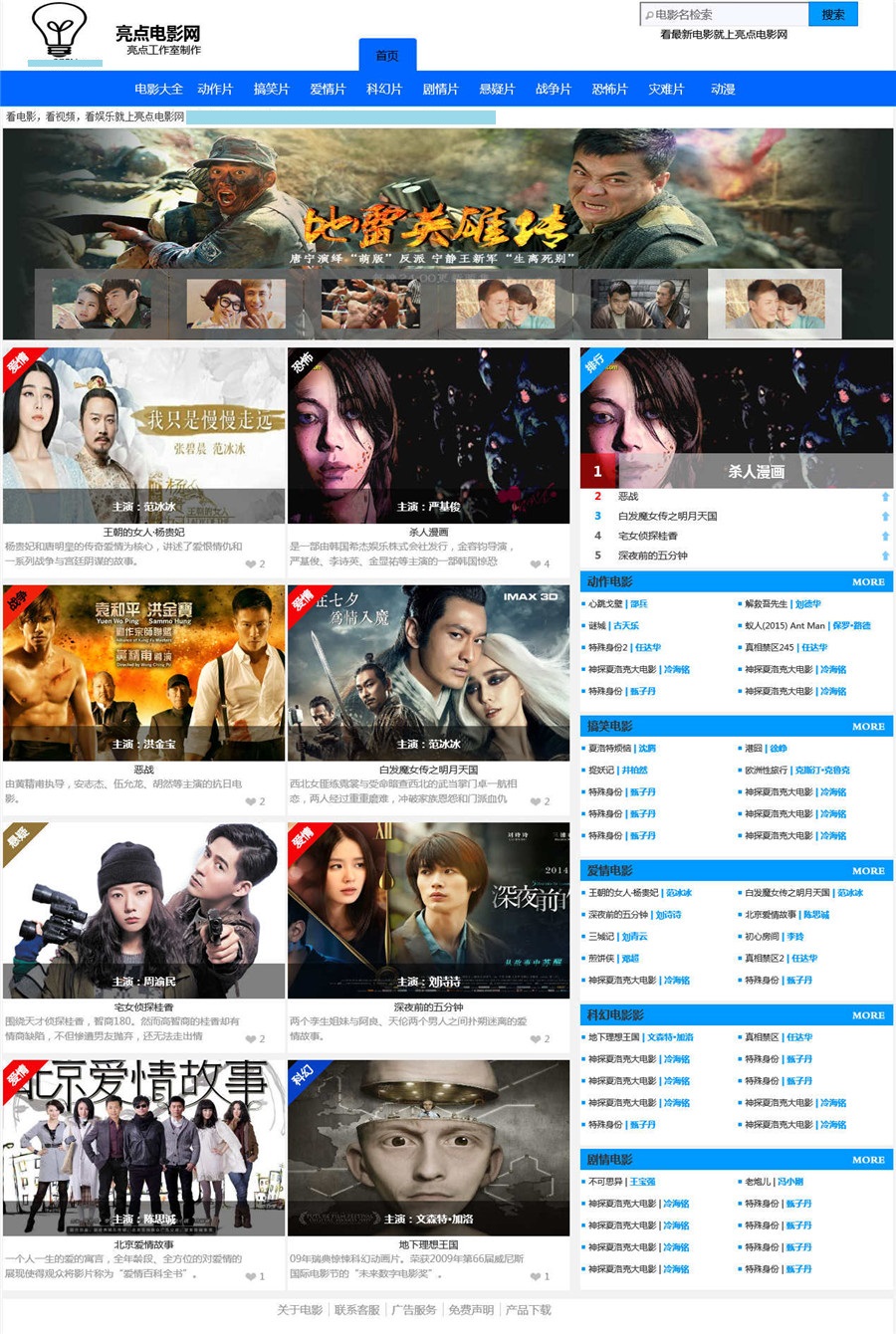Expand 科幻电影影 section via MORE
Image resolution: width=896 pixels, height=1334 pixels.
point(867,1014)
